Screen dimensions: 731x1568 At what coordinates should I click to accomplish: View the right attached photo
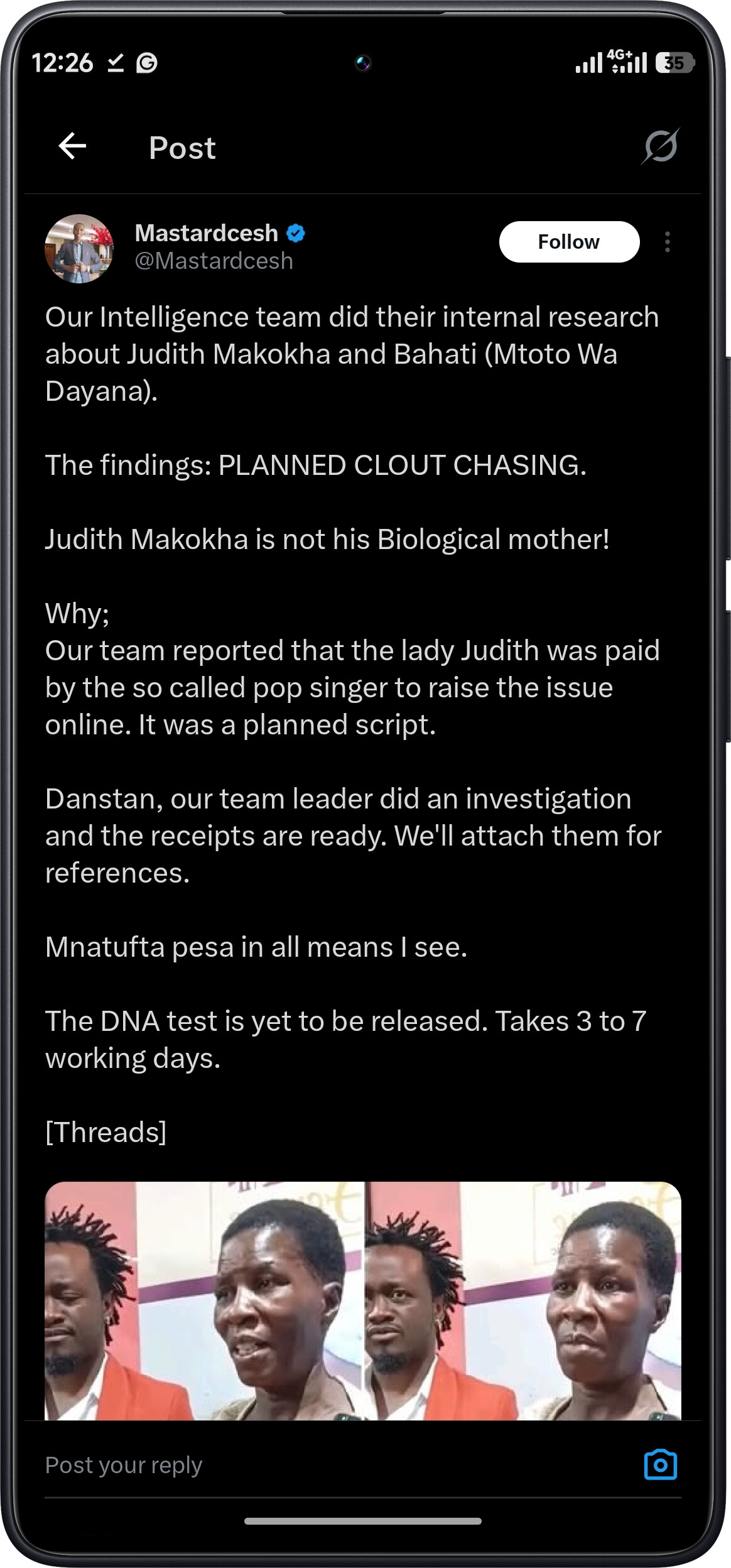[x=524, y=1300]
